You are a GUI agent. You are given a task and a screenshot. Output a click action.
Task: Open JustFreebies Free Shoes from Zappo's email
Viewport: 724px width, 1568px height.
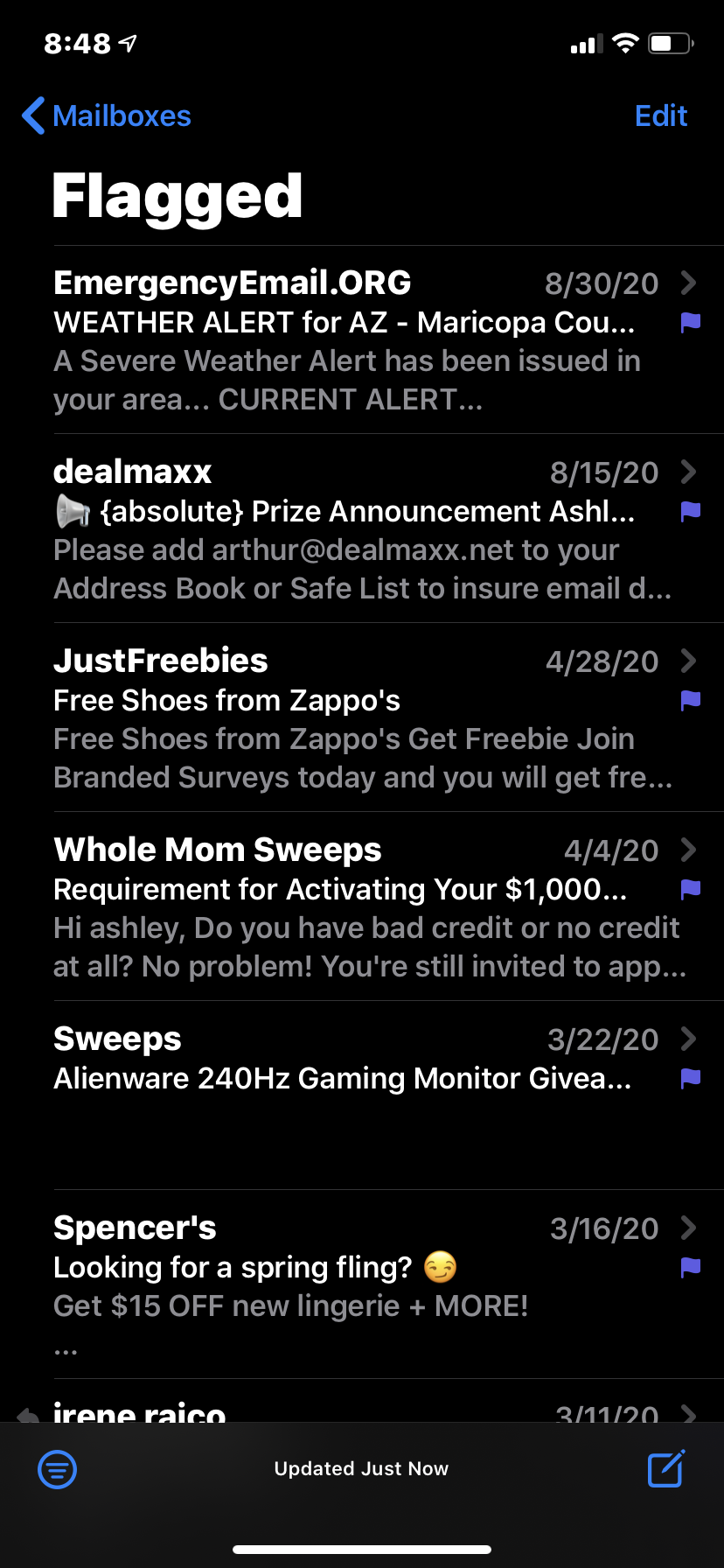coord(362,718)
